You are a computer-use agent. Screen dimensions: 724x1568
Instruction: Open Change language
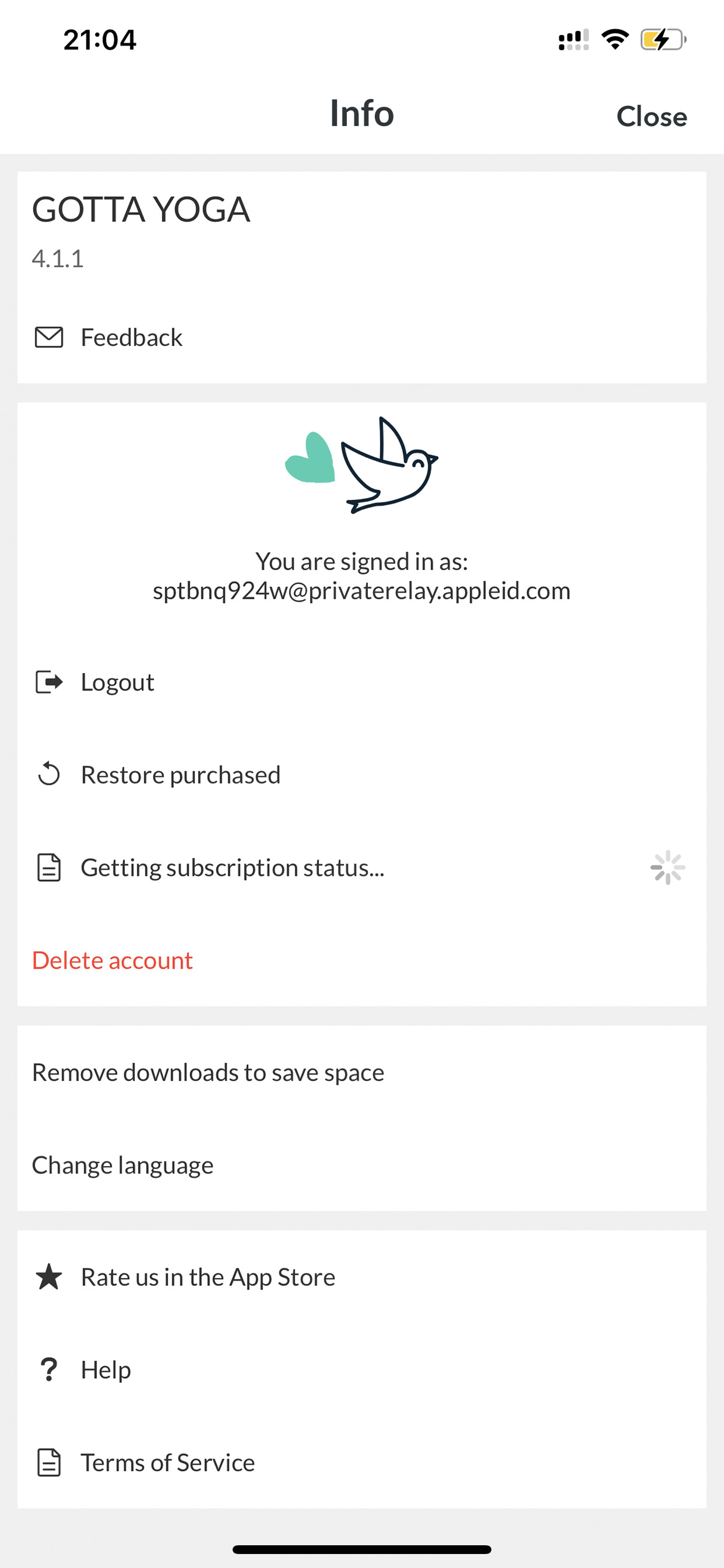[x=361, y=1164]
